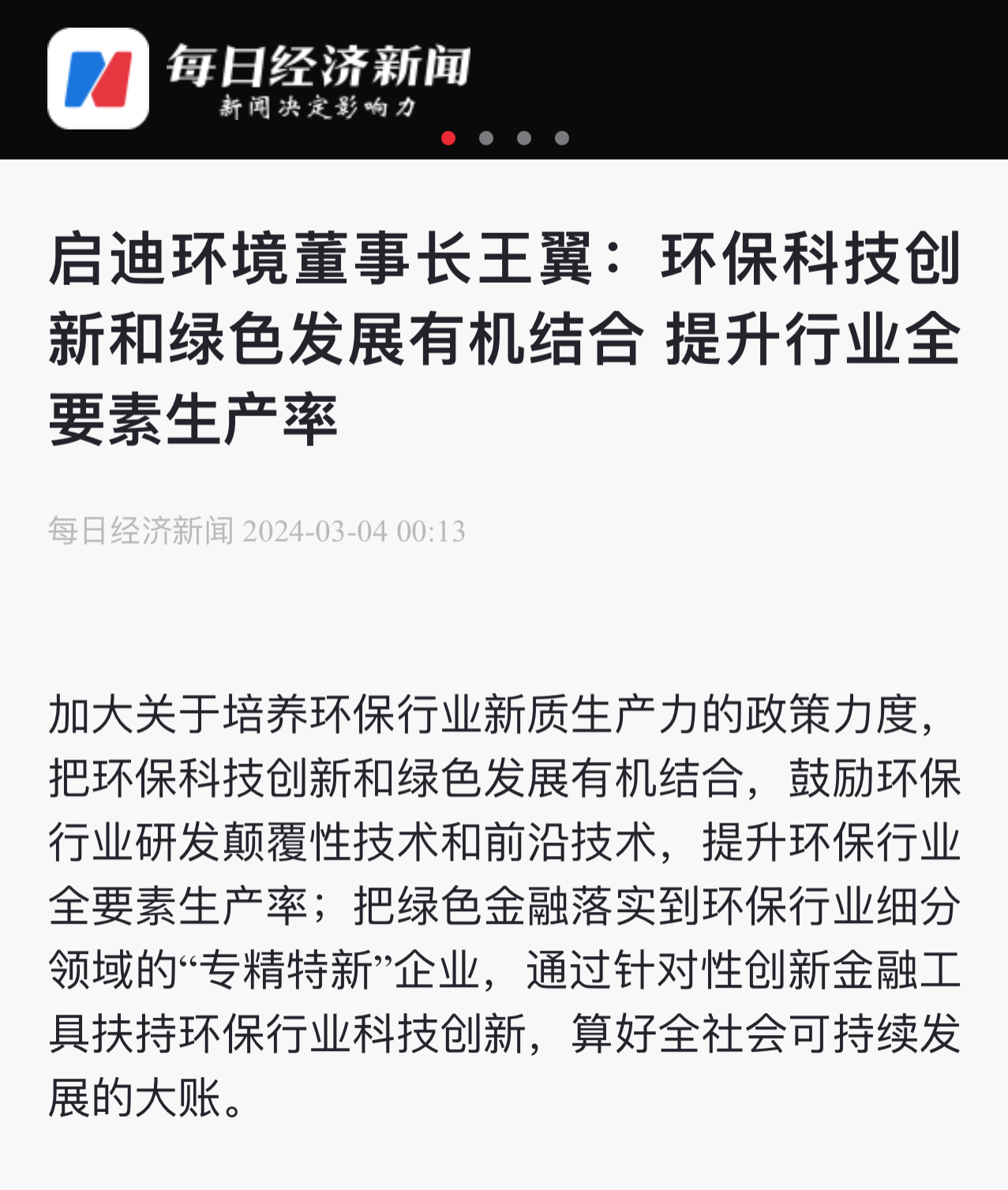1008x1190 pixels.
Task: Select the third carousel indicator dot
Action: tap(524, 138)
